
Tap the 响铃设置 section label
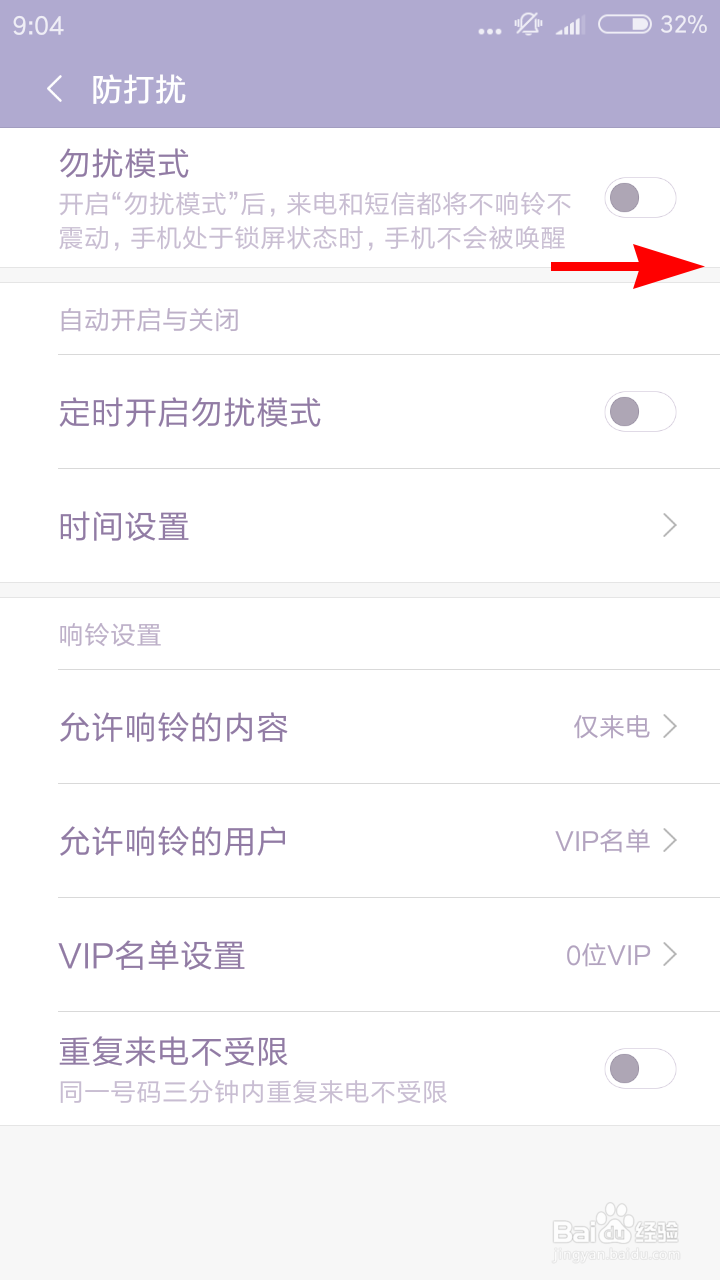(112, 634)
